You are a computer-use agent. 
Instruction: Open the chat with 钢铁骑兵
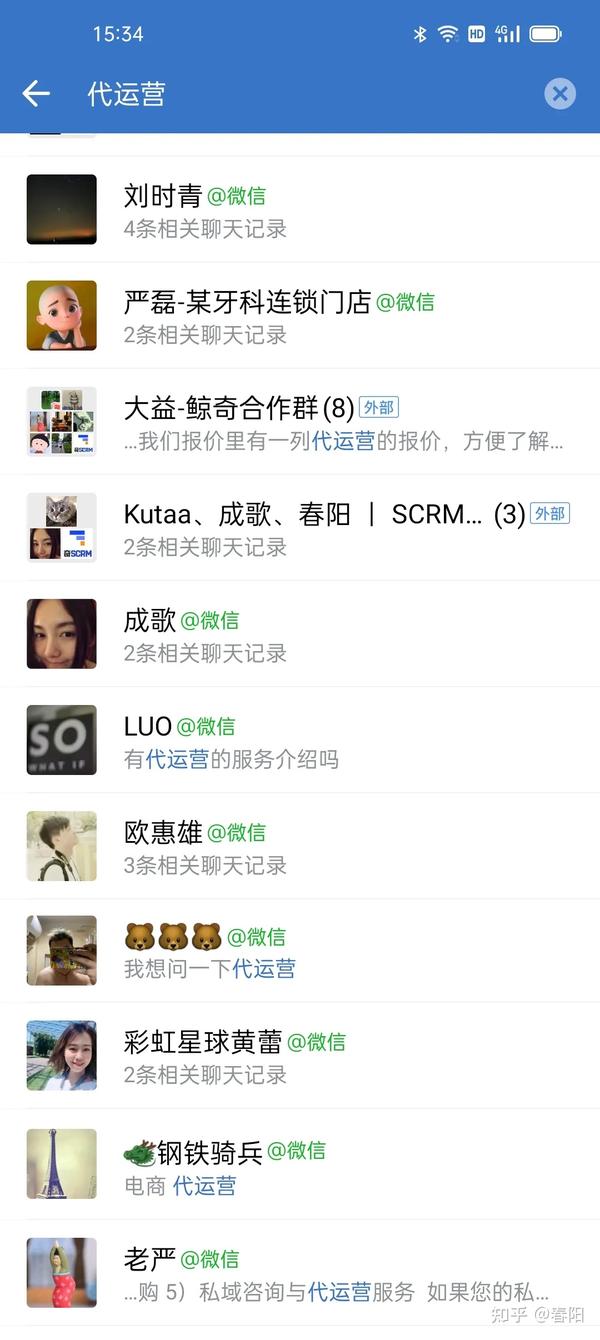(300, 1164)
